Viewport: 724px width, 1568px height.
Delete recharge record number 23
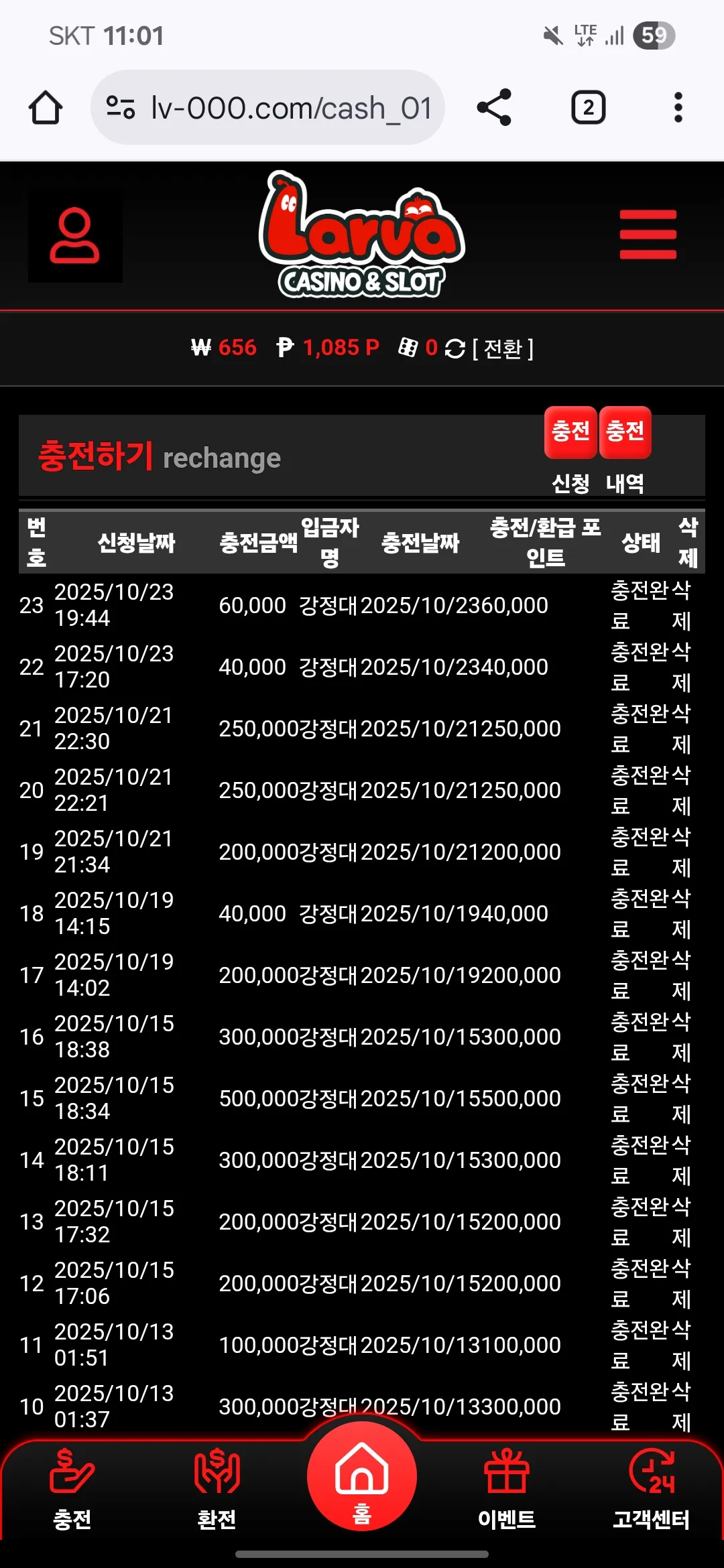(x=681, y=605)
